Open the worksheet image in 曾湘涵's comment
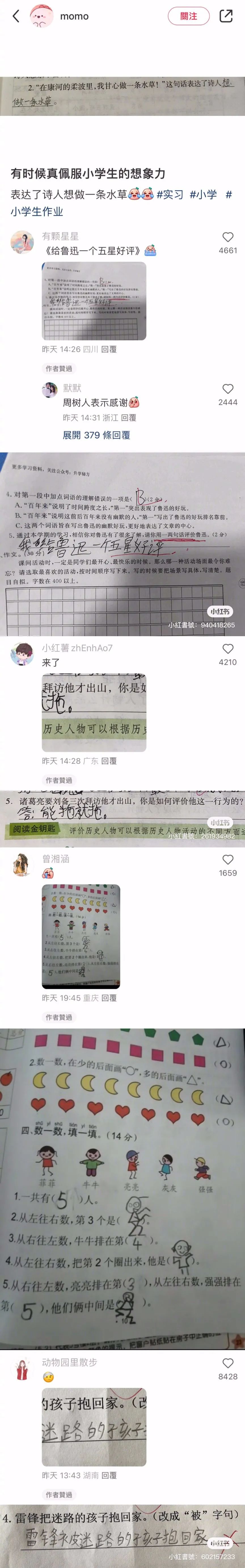The width and height of the screenshot is (245, 1568). point(81,936)
